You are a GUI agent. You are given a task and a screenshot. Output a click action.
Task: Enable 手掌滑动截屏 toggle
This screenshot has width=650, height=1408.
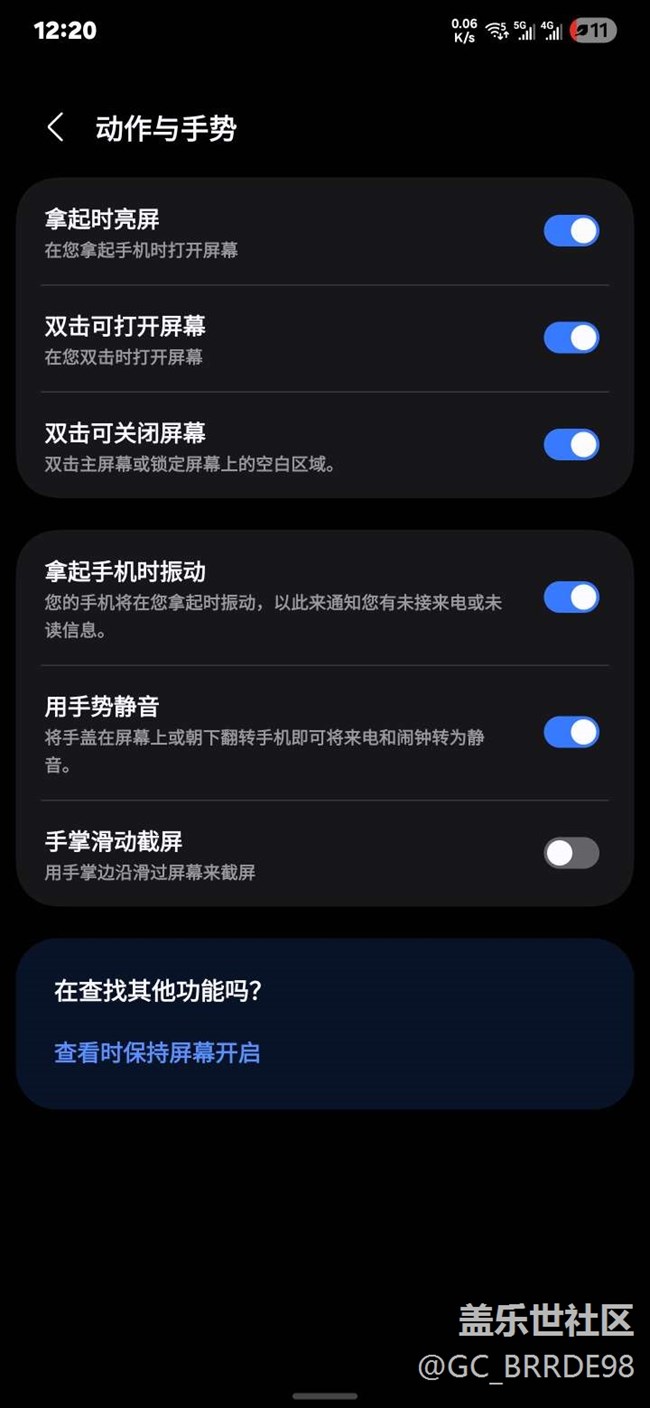click(571, 853)
